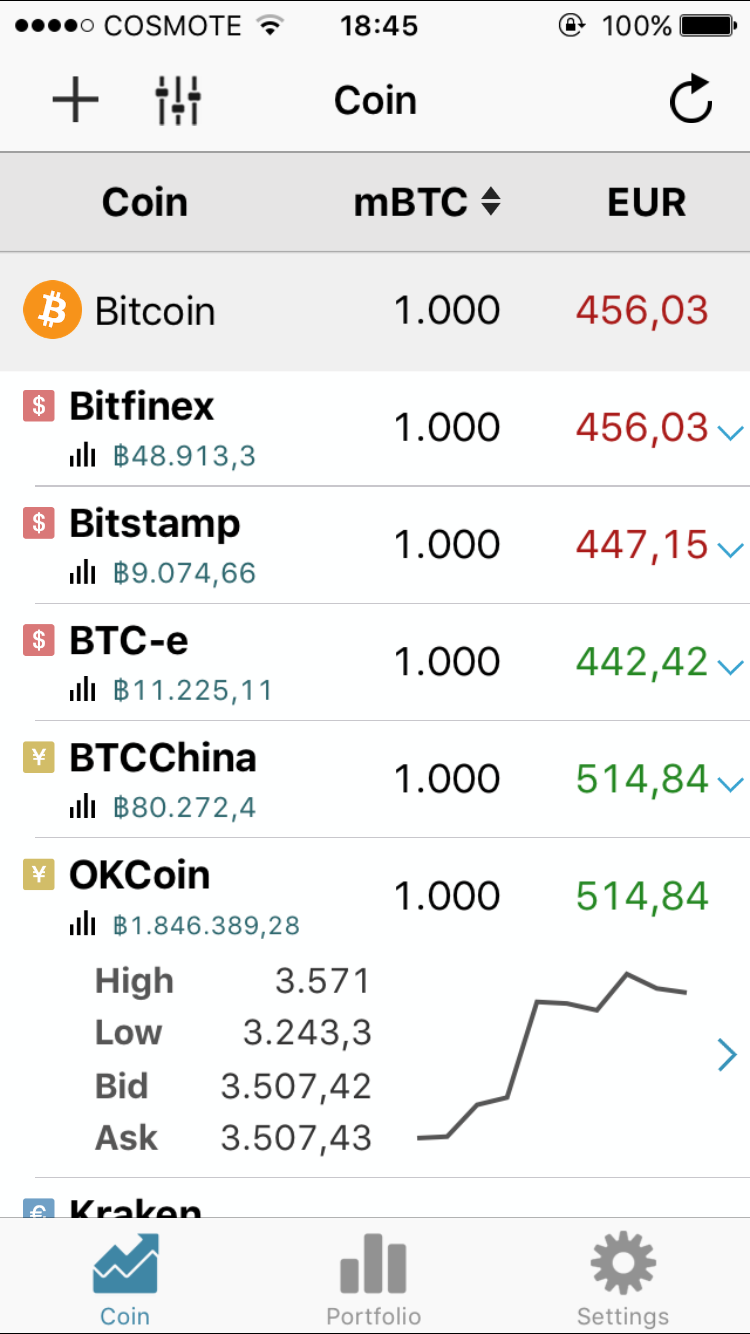Open OKCoin chart details arrow

click(728, 1055)
